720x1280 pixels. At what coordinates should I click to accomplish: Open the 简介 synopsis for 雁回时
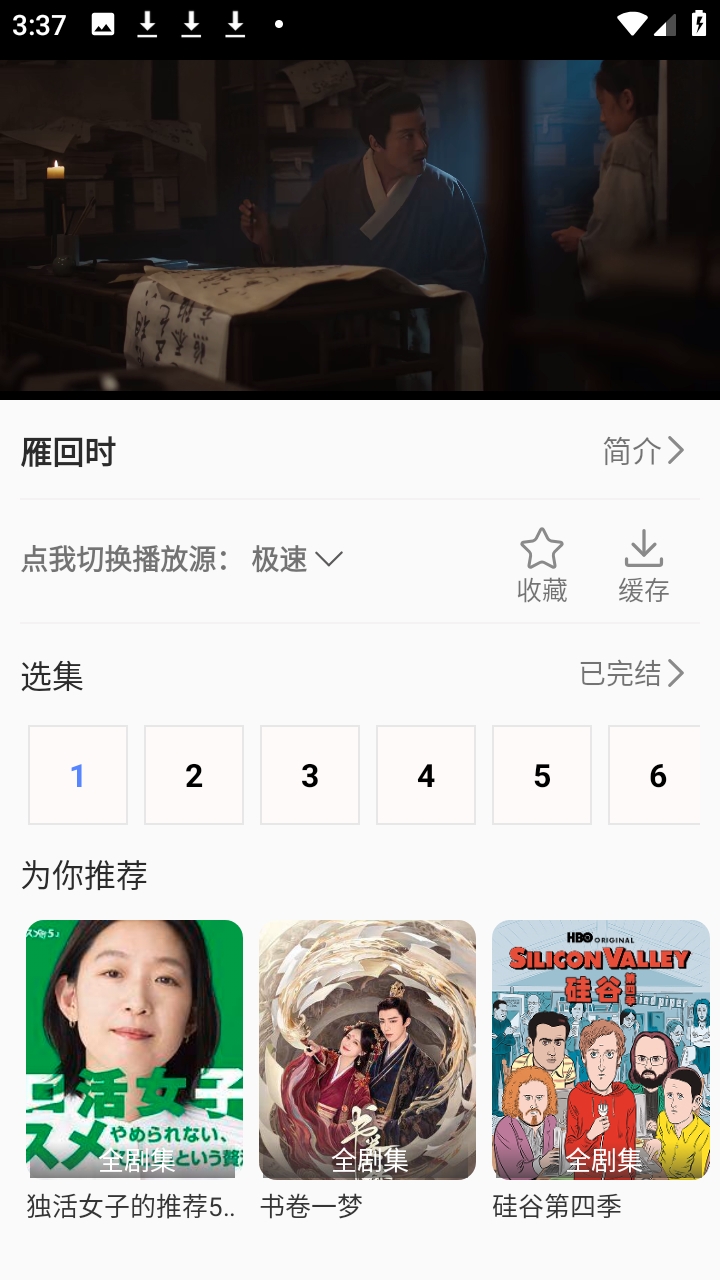(x=643, y=451)
